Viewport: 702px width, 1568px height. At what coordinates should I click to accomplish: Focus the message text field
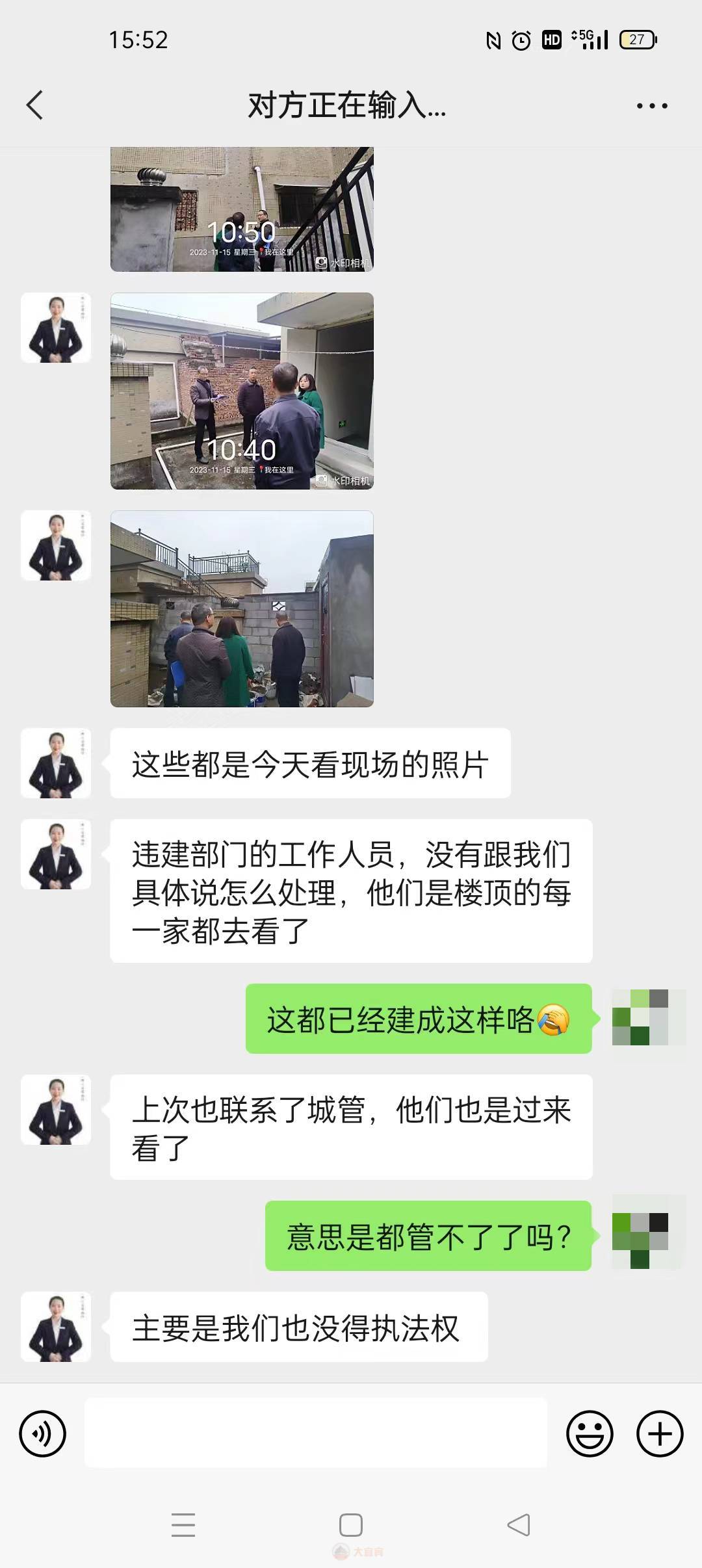coord(316,1433)
